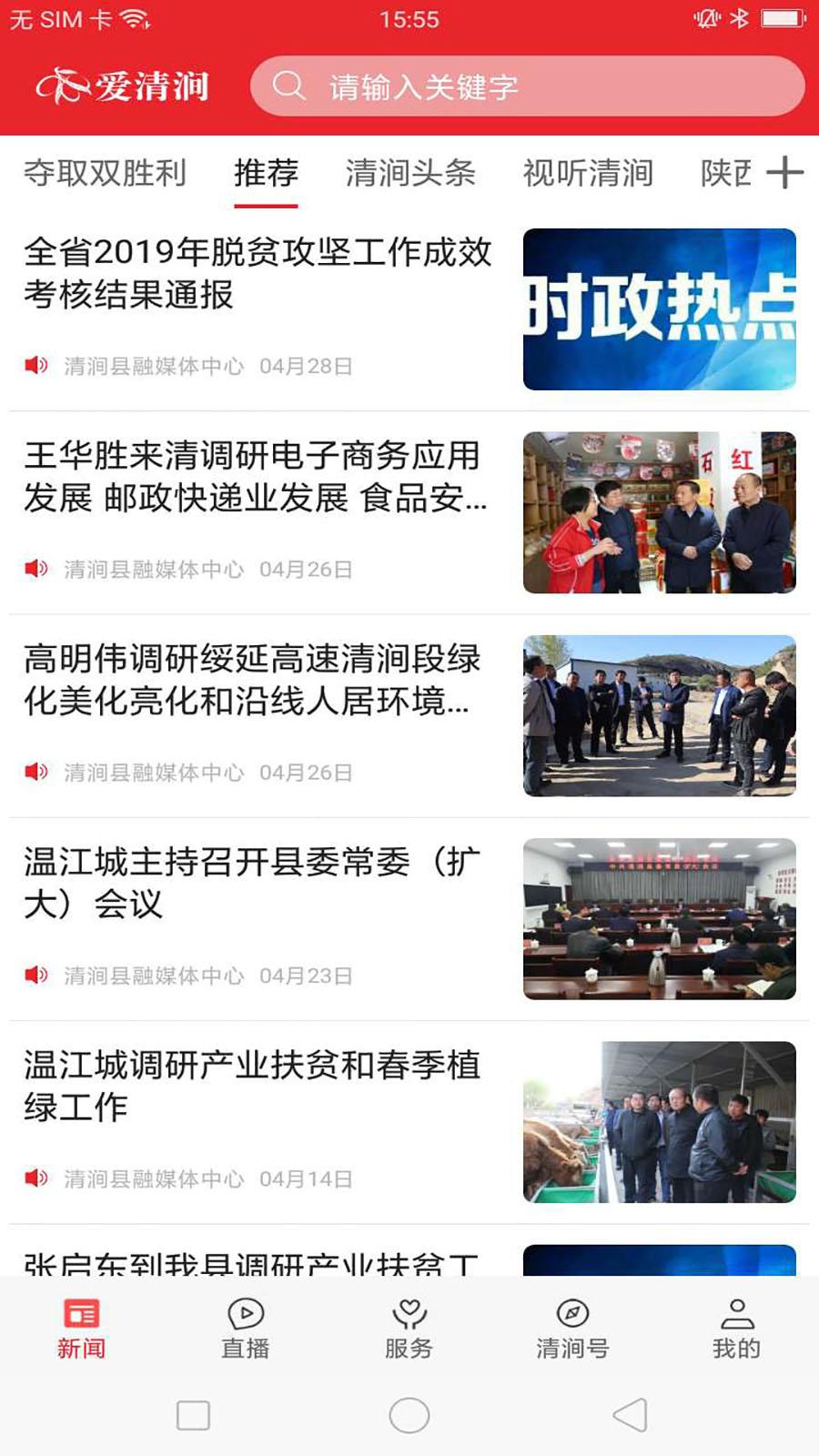Tap the search magnifier icon
The height and width of the screenshot is (1456, 819).
tap(289, 86)
